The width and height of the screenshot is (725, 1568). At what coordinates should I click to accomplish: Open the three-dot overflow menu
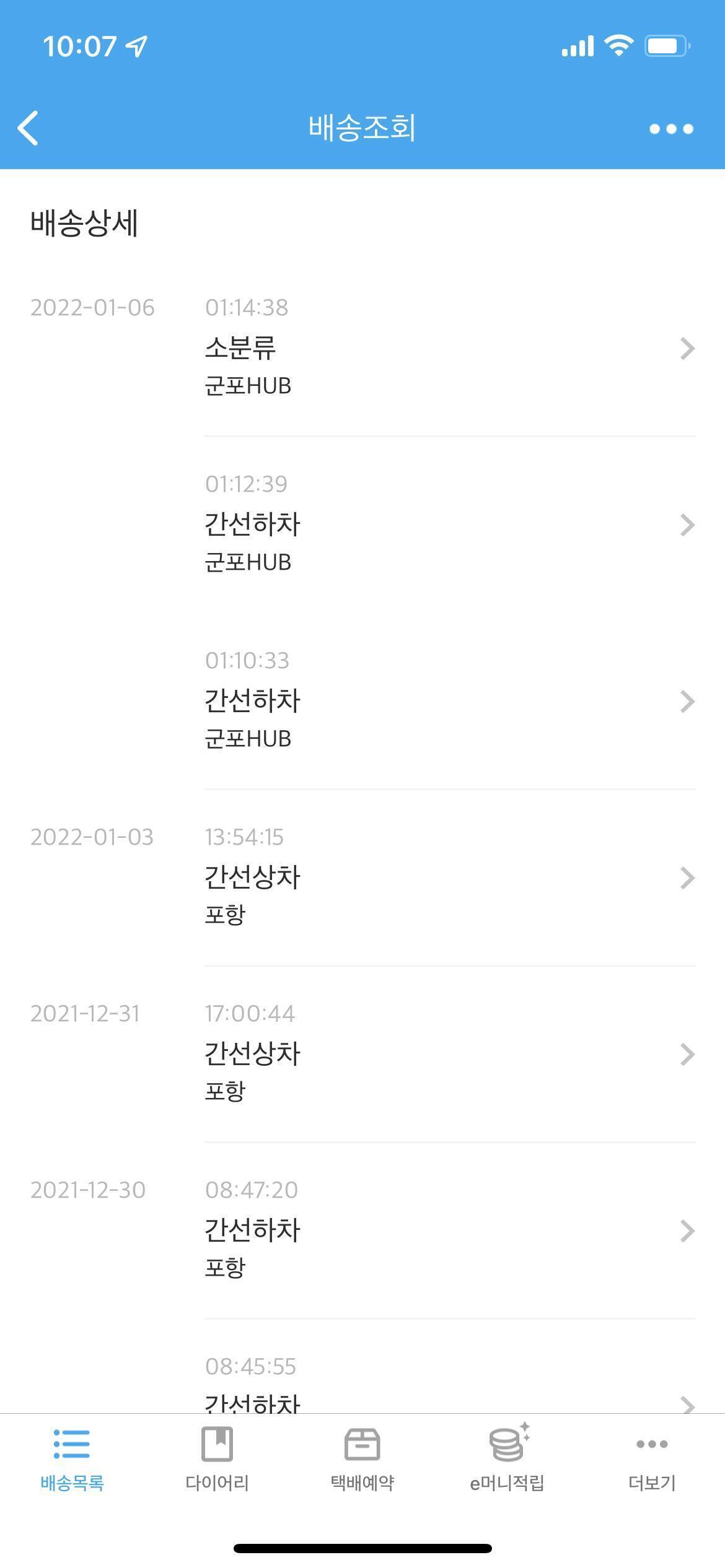(670, 129)
